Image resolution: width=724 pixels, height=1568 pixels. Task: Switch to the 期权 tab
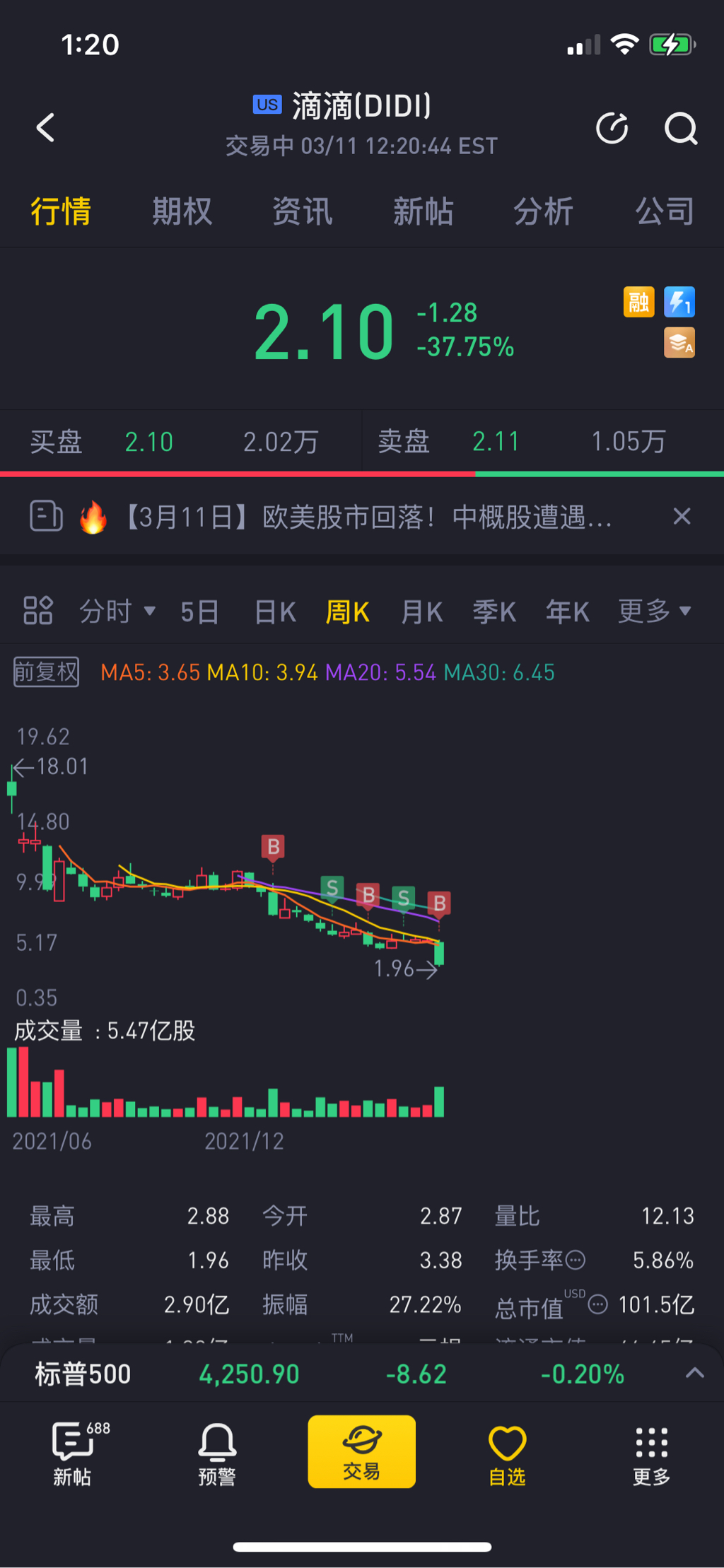point(182,211)
